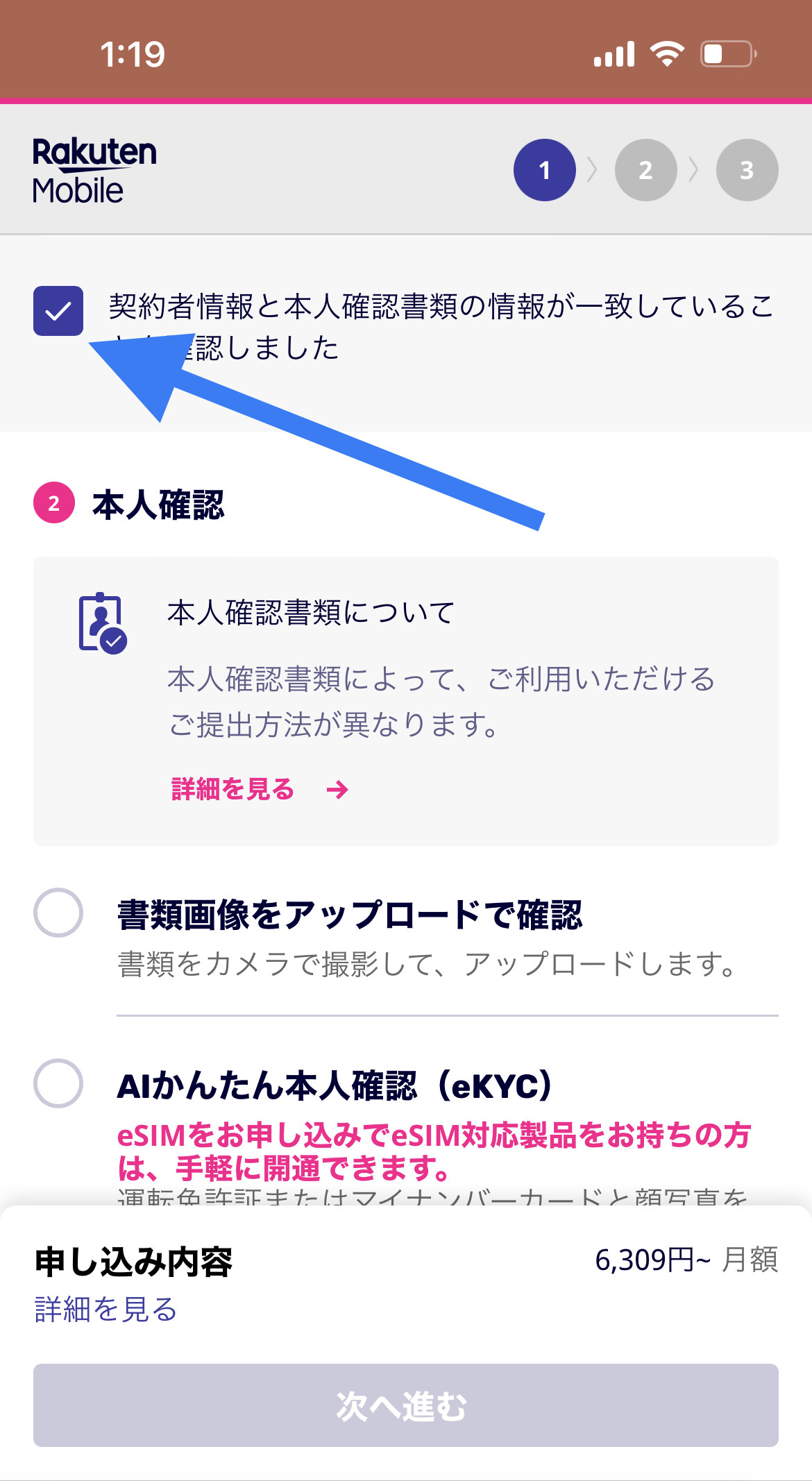Open 詳細を見る under 申し込み内容
The width and height of the screenshot is (812, 1481).
(105, 1310)
